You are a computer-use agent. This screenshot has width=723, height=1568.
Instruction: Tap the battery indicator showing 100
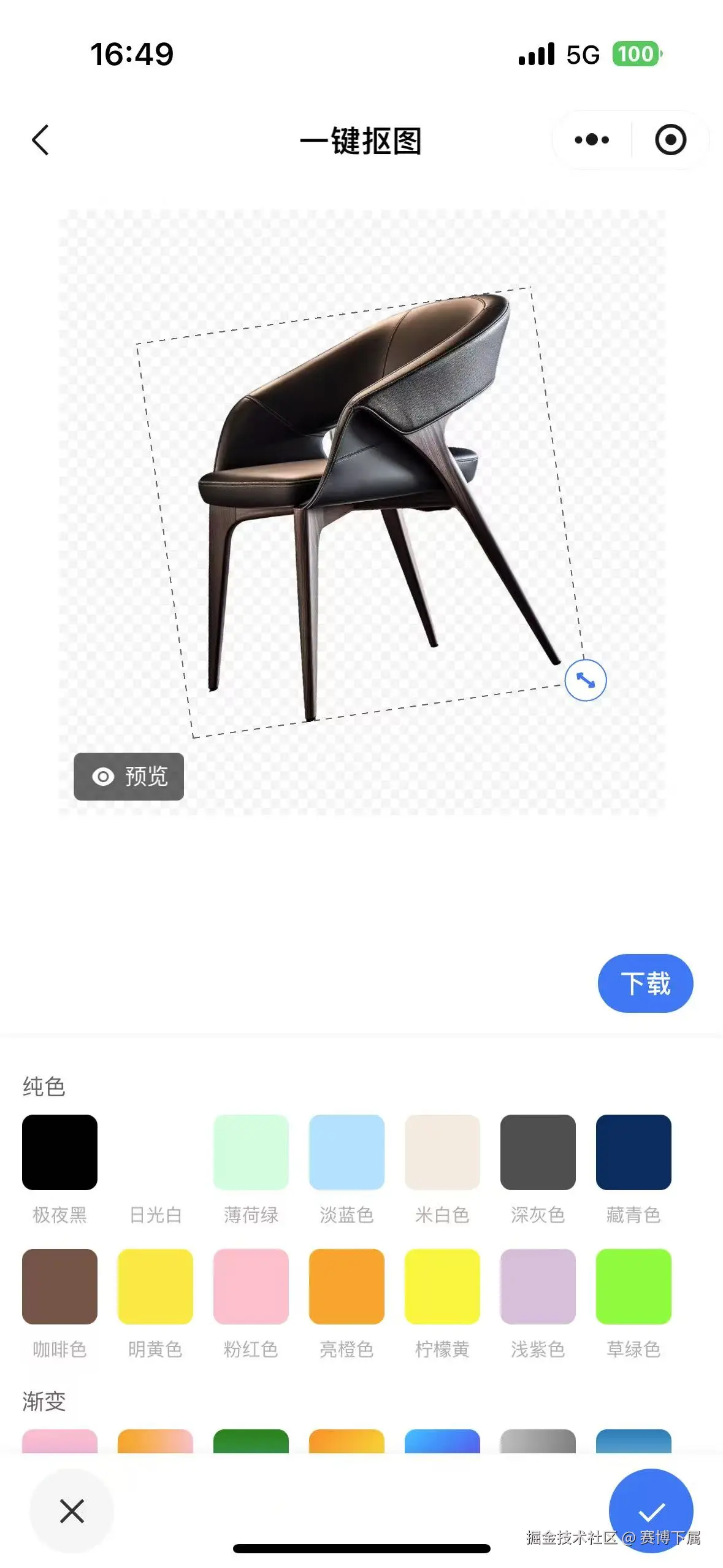pyautogui.click(x=637, y=53)
